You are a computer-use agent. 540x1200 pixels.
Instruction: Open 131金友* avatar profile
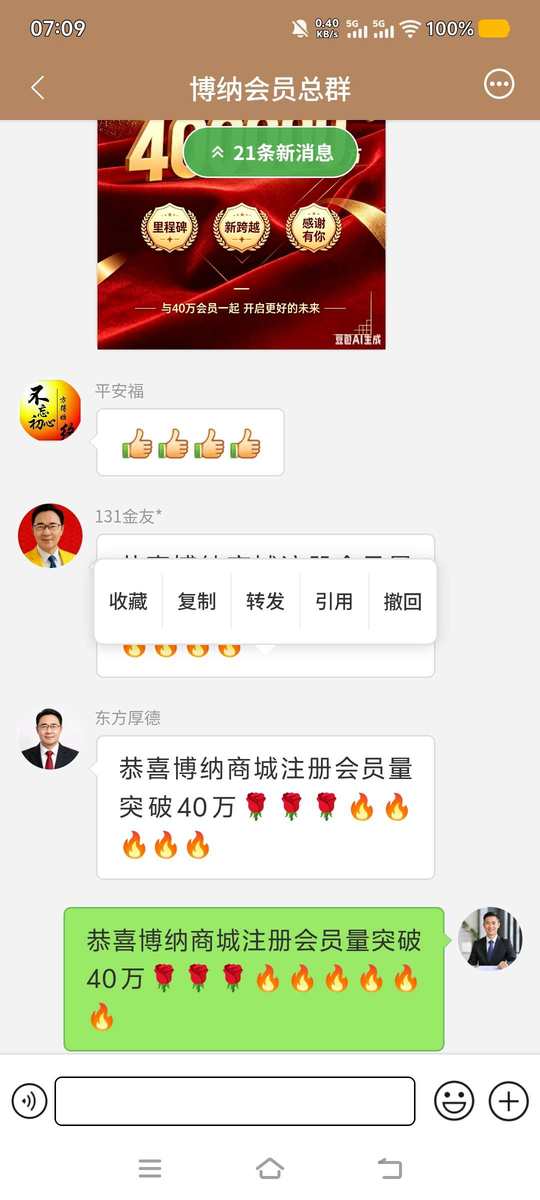[50, 536]
